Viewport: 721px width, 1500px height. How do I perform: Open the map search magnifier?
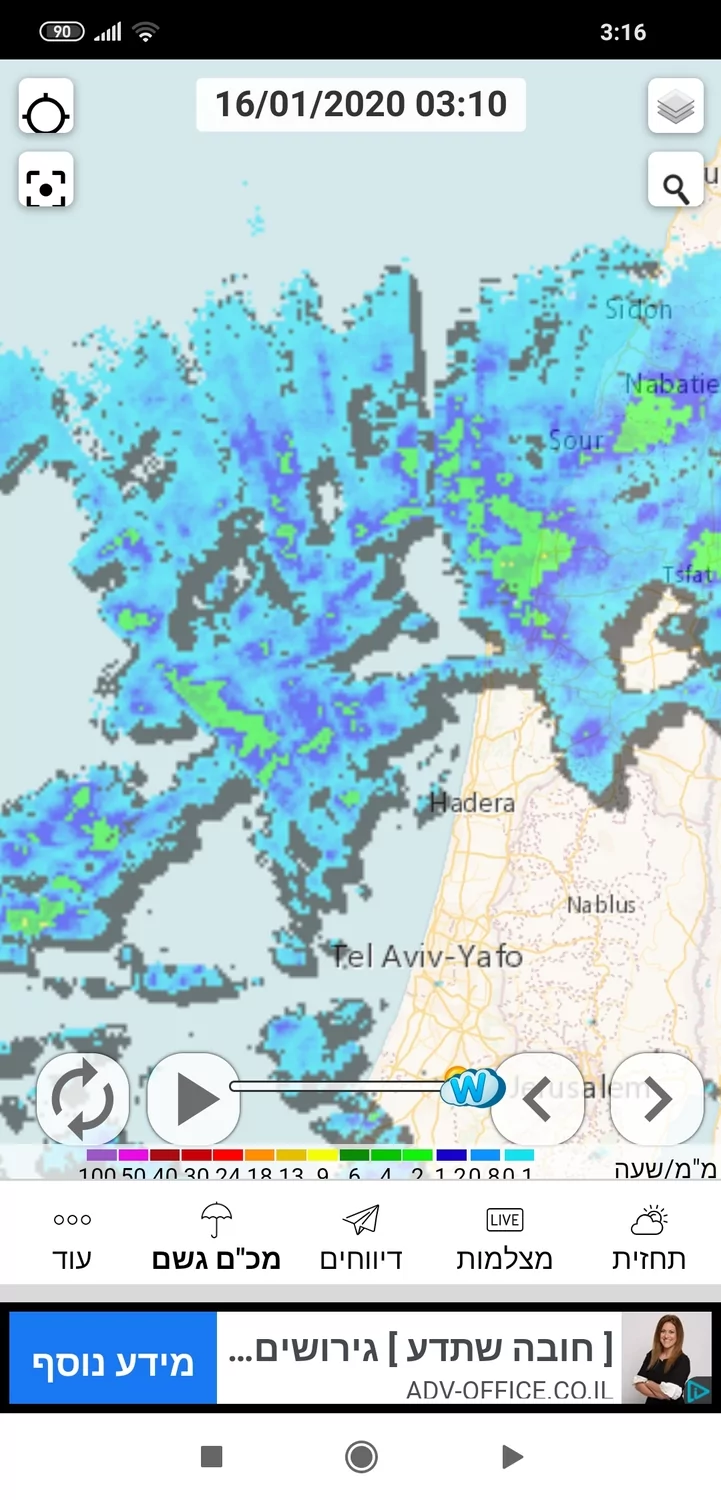coord(675,181)
